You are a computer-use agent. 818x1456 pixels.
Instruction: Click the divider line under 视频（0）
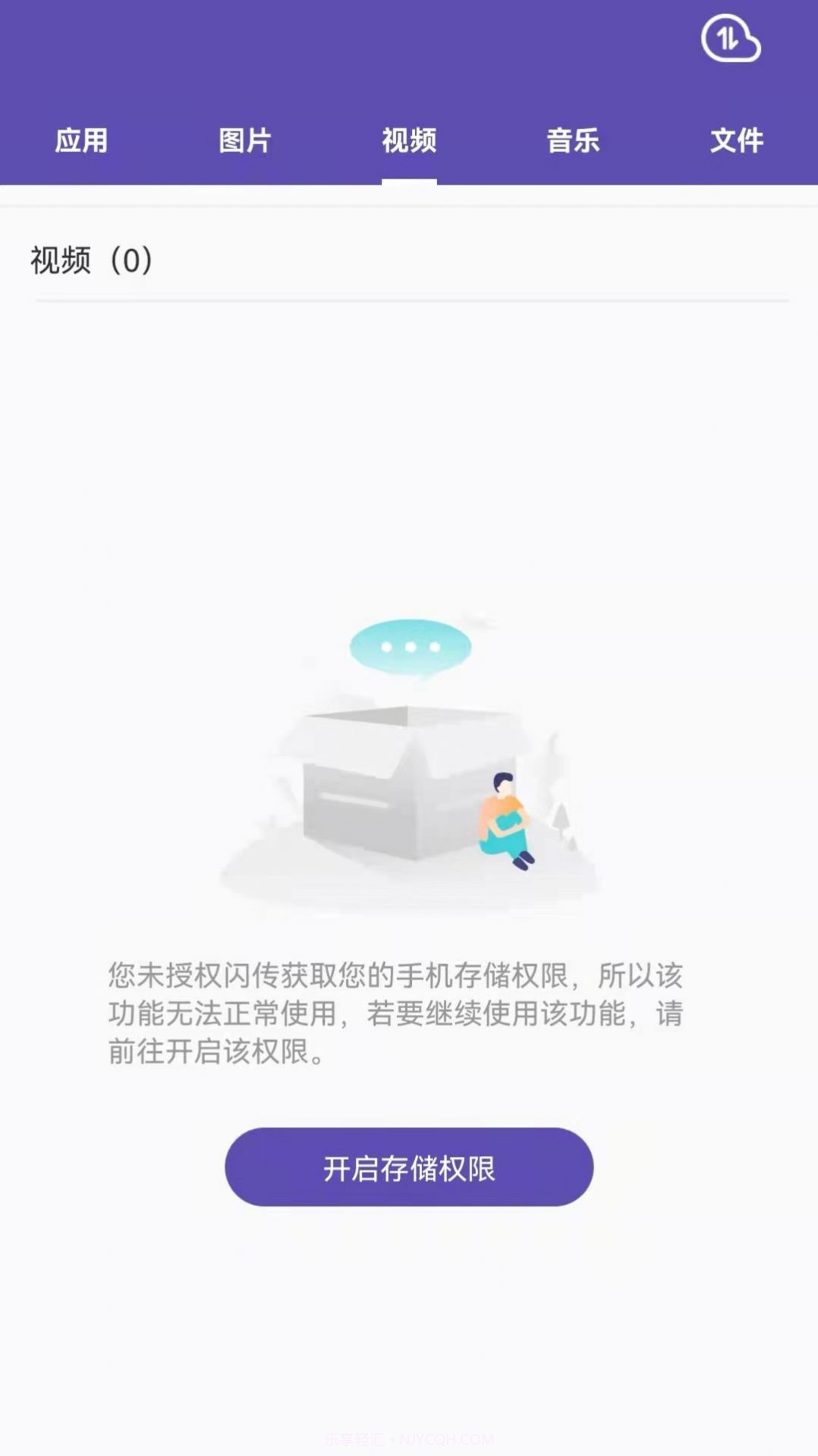(409, 299)
